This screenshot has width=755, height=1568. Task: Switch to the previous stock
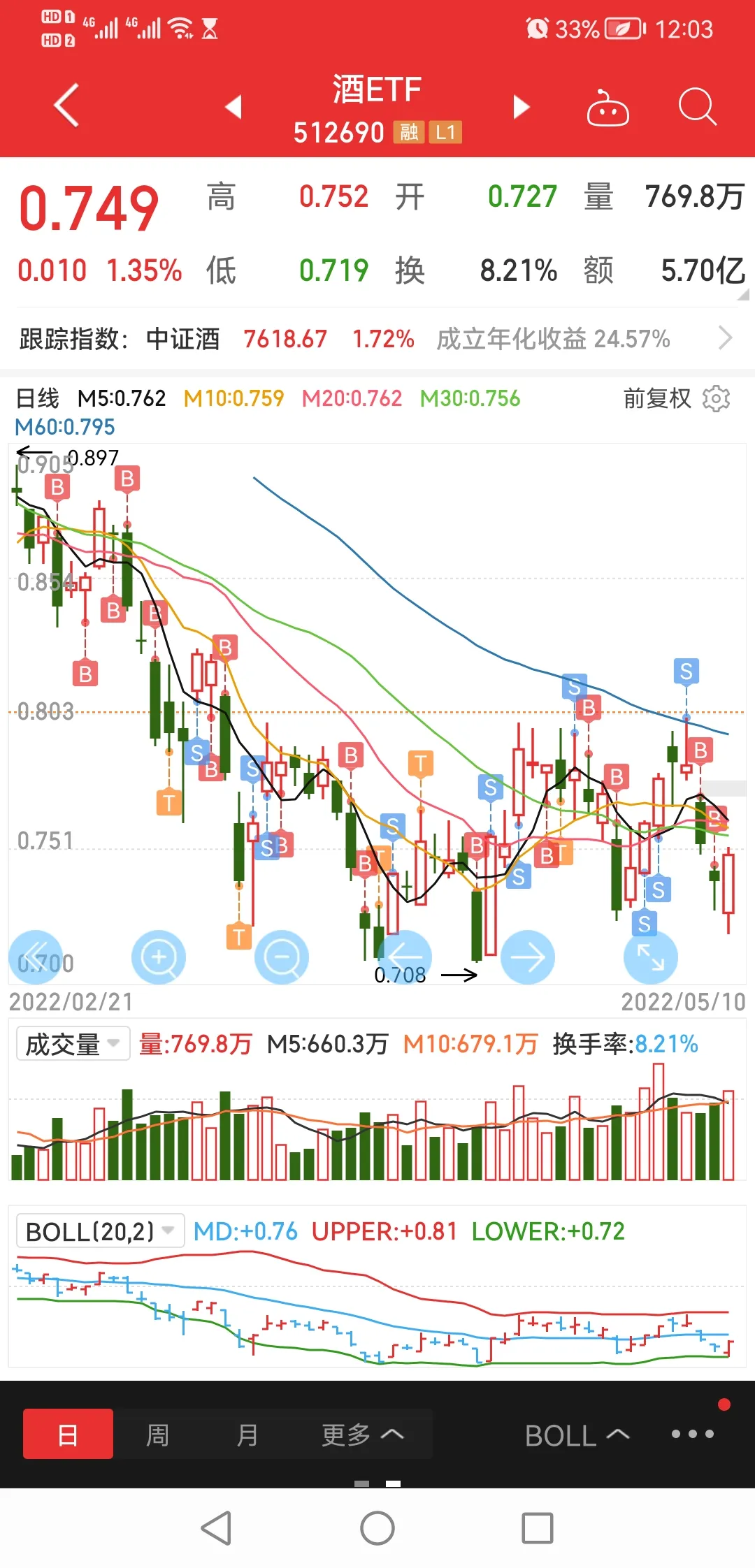click(x=233, y=107)
